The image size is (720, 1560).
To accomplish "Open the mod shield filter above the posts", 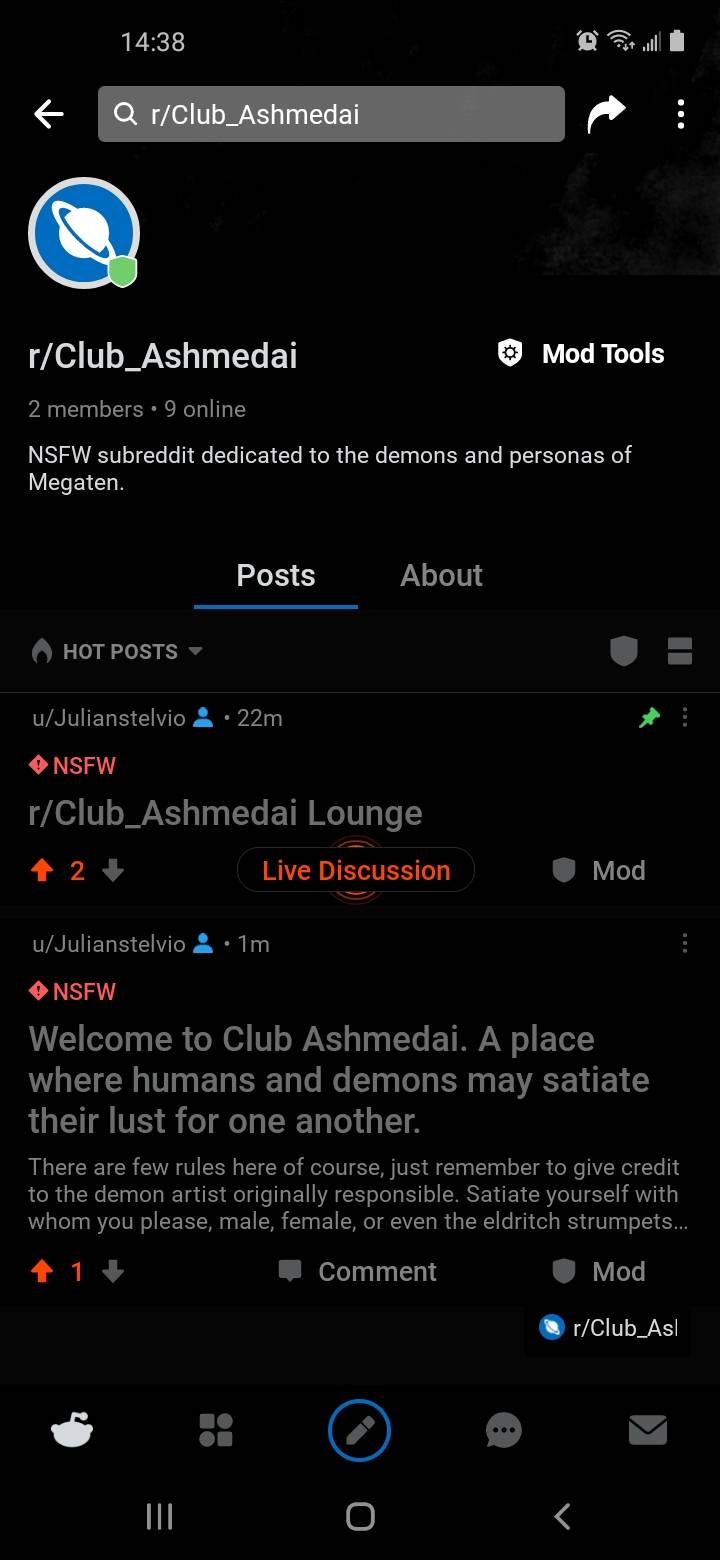I will point(624,651).
